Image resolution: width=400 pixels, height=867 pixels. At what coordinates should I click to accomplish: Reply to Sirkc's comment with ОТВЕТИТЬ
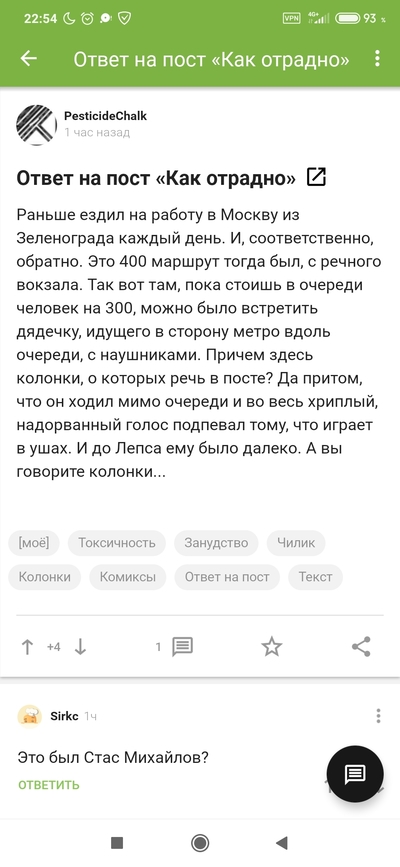(49, 785)
